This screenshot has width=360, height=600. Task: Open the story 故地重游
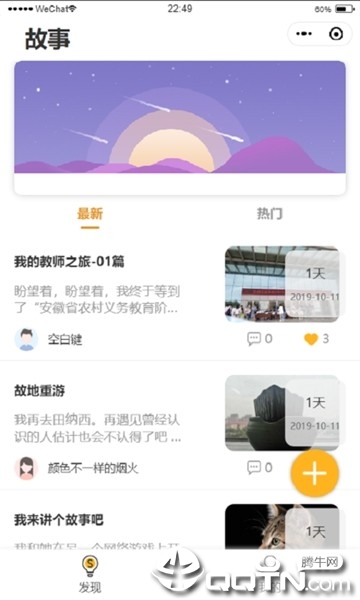(x=39, y=391)
